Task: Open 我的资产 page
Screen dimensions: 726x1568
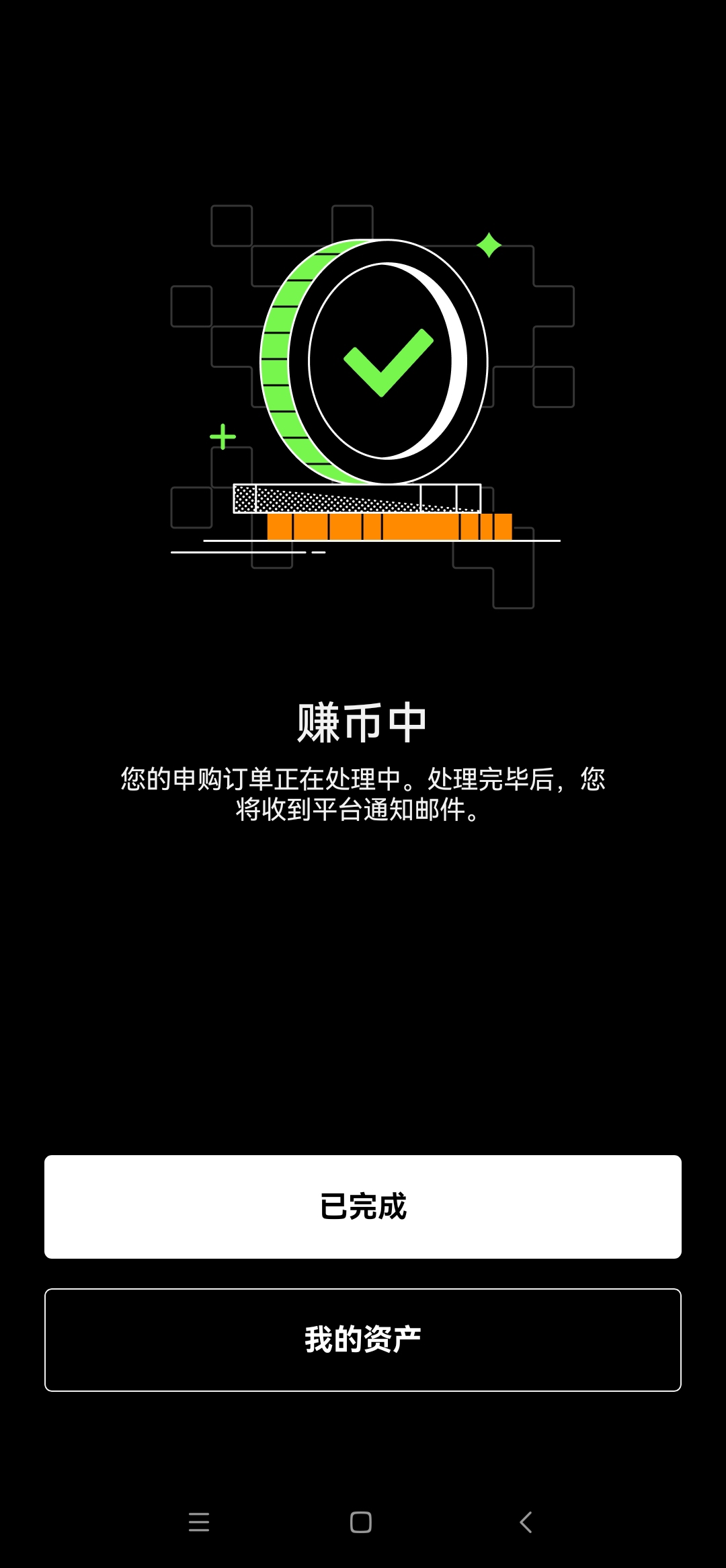Action: (363, 1339)
